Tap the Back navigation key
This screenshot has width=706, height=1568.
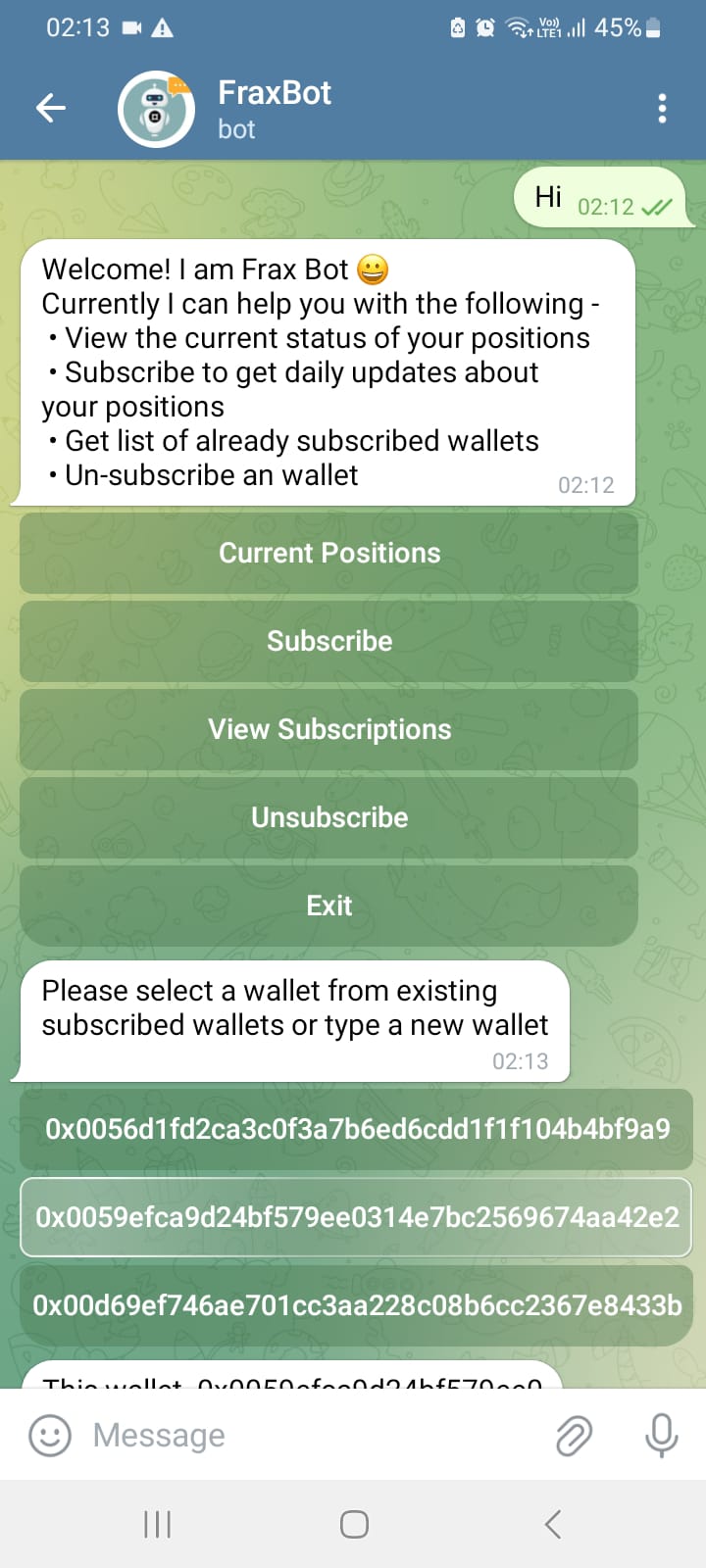(x=551, y=1524)
